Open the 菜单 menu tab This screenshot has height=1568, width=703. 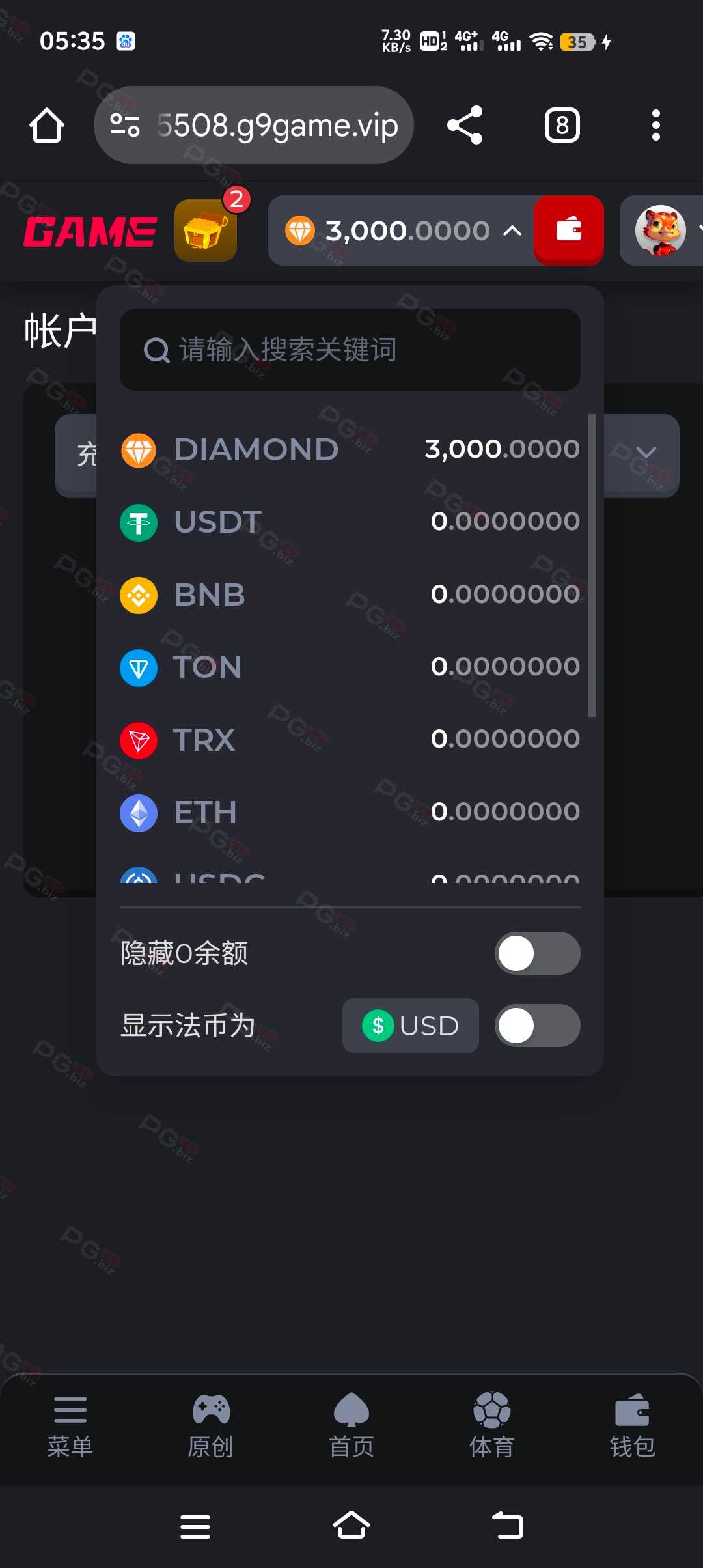(70, 1425)
